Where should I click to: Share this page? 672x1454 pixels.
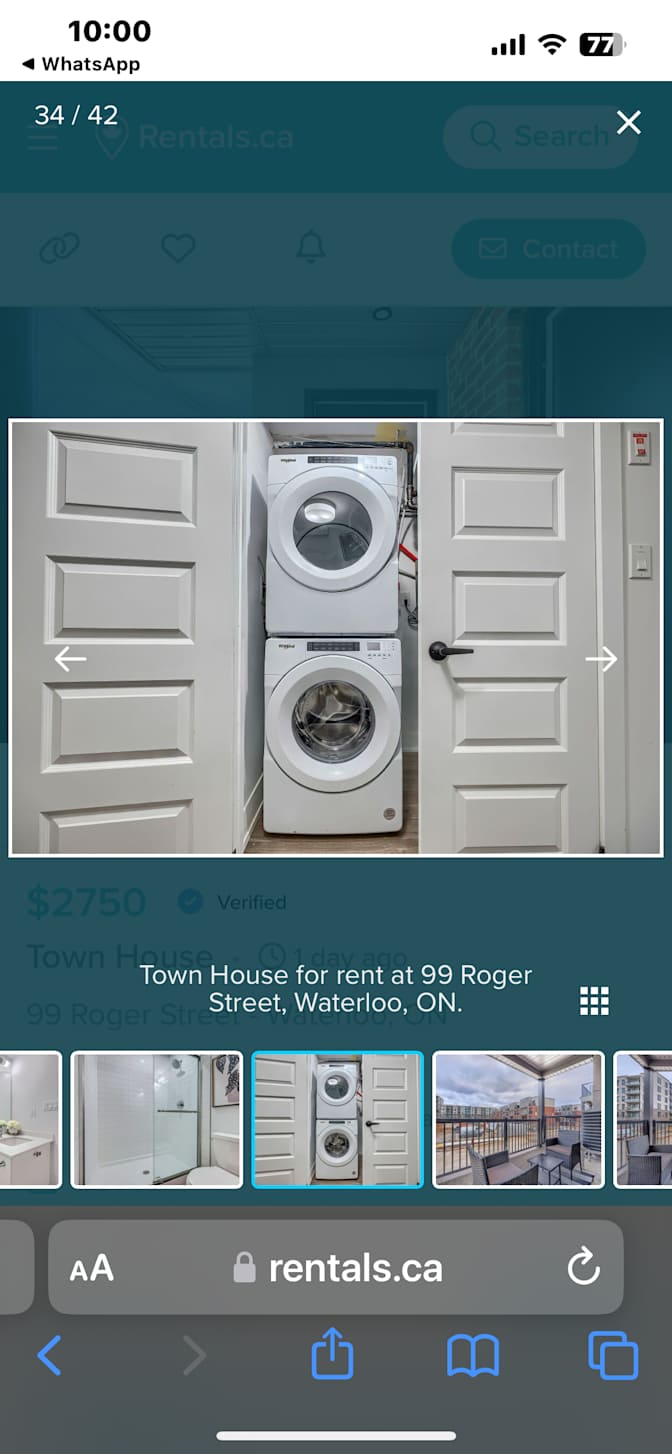coord(332,1355)
